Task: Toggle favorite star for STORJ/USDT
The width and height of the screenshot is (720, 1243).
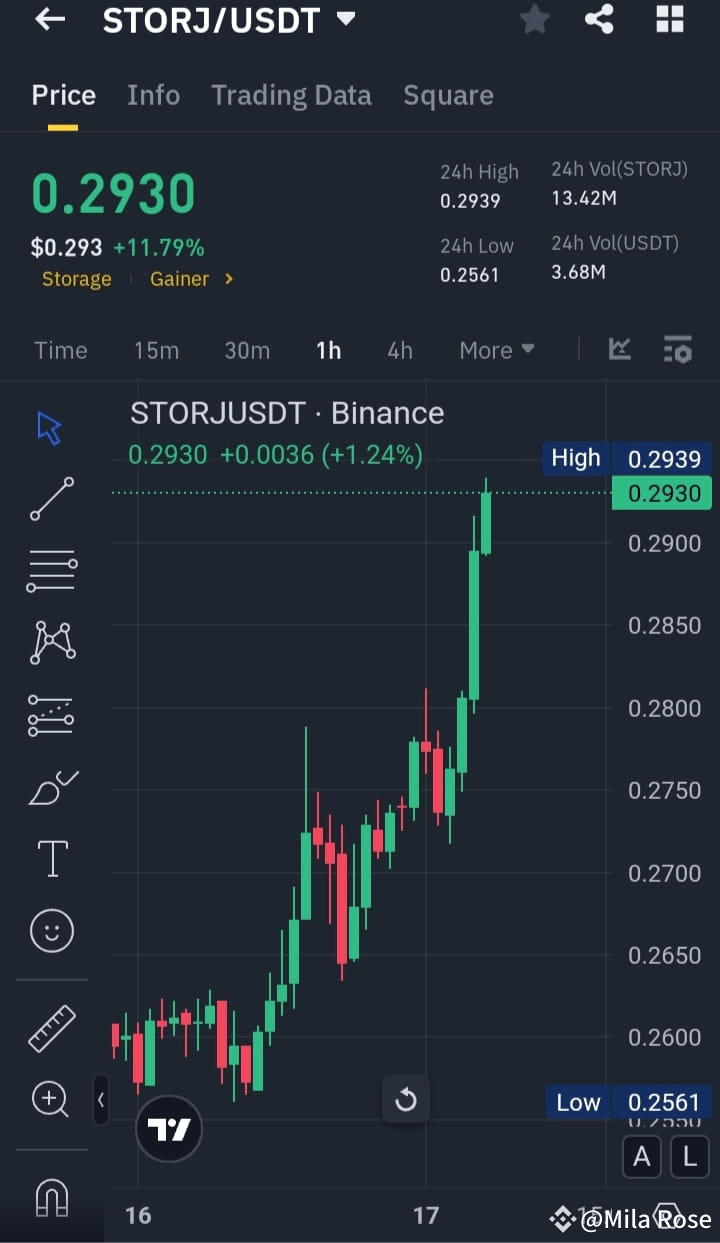Action: click(x=534, y=20)
